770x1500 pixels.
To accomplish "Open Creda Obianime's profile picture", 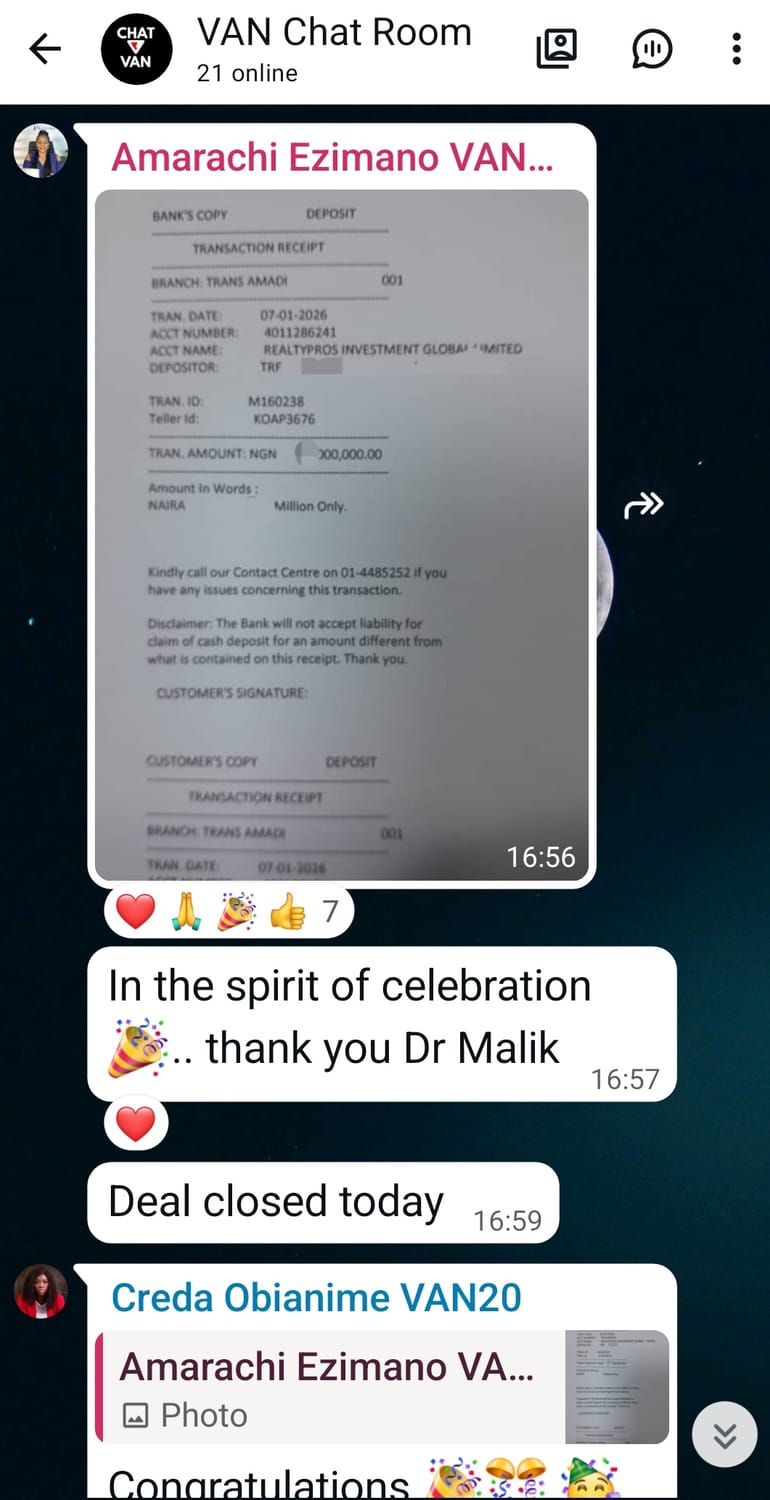I will [40, 1291].
